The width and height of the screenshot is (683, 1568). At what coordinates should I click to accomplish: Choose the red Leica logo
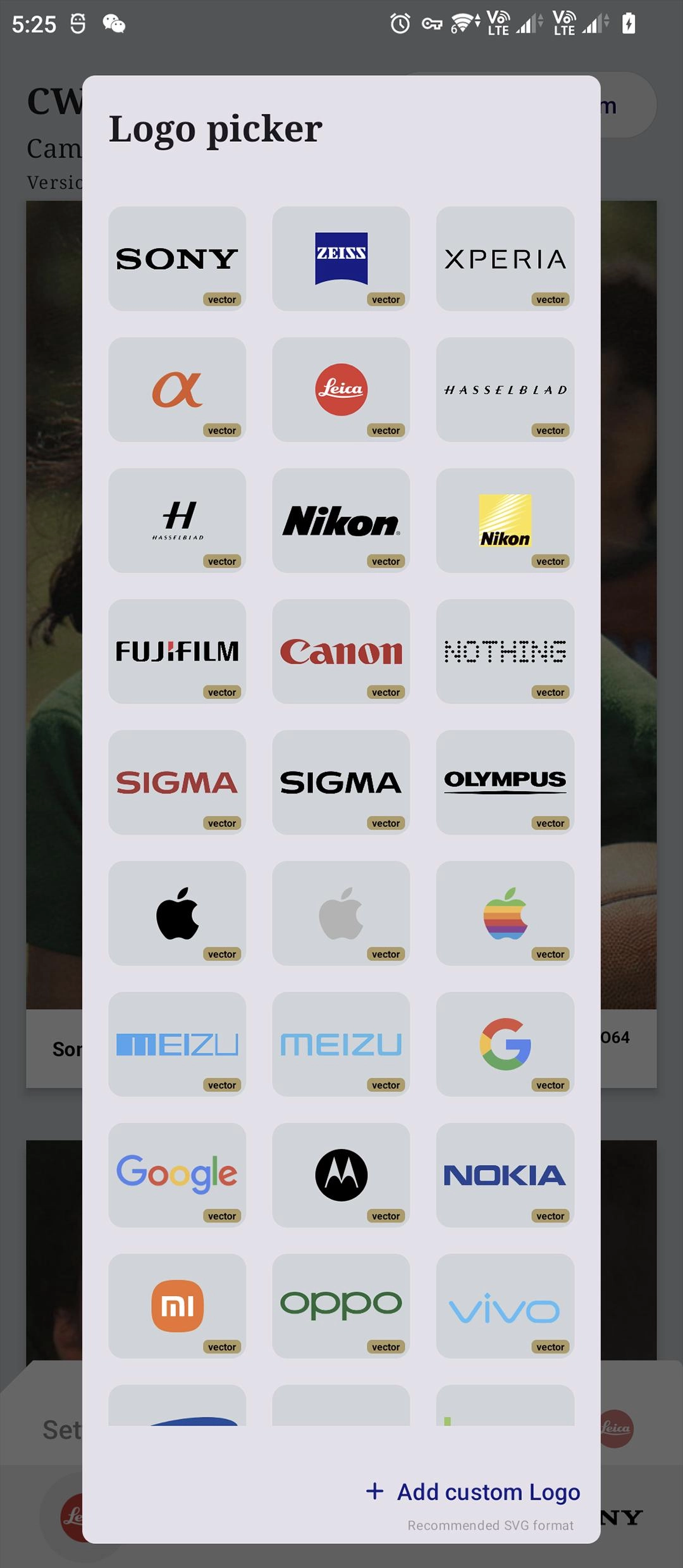coord(341,390)
